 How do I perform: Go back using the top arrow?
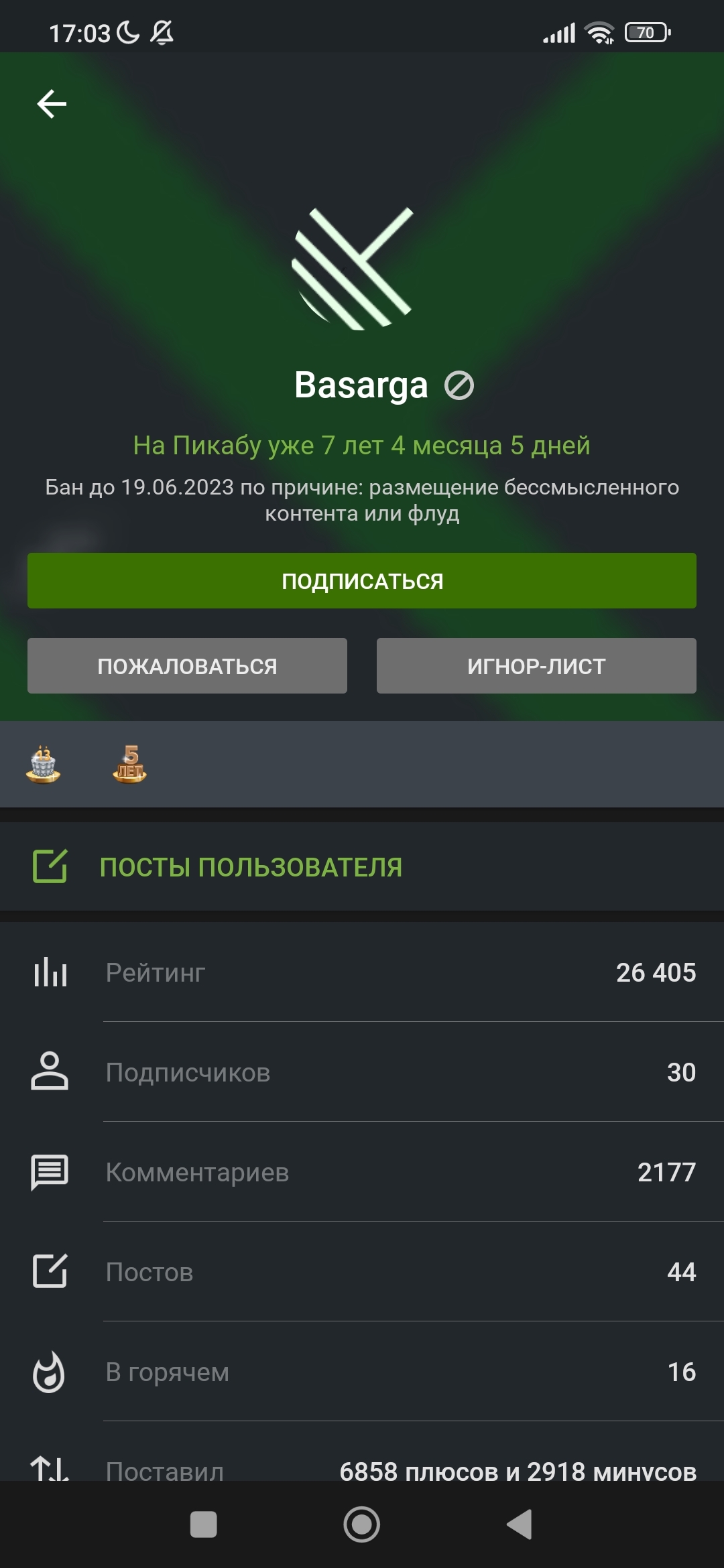(52, 104)
